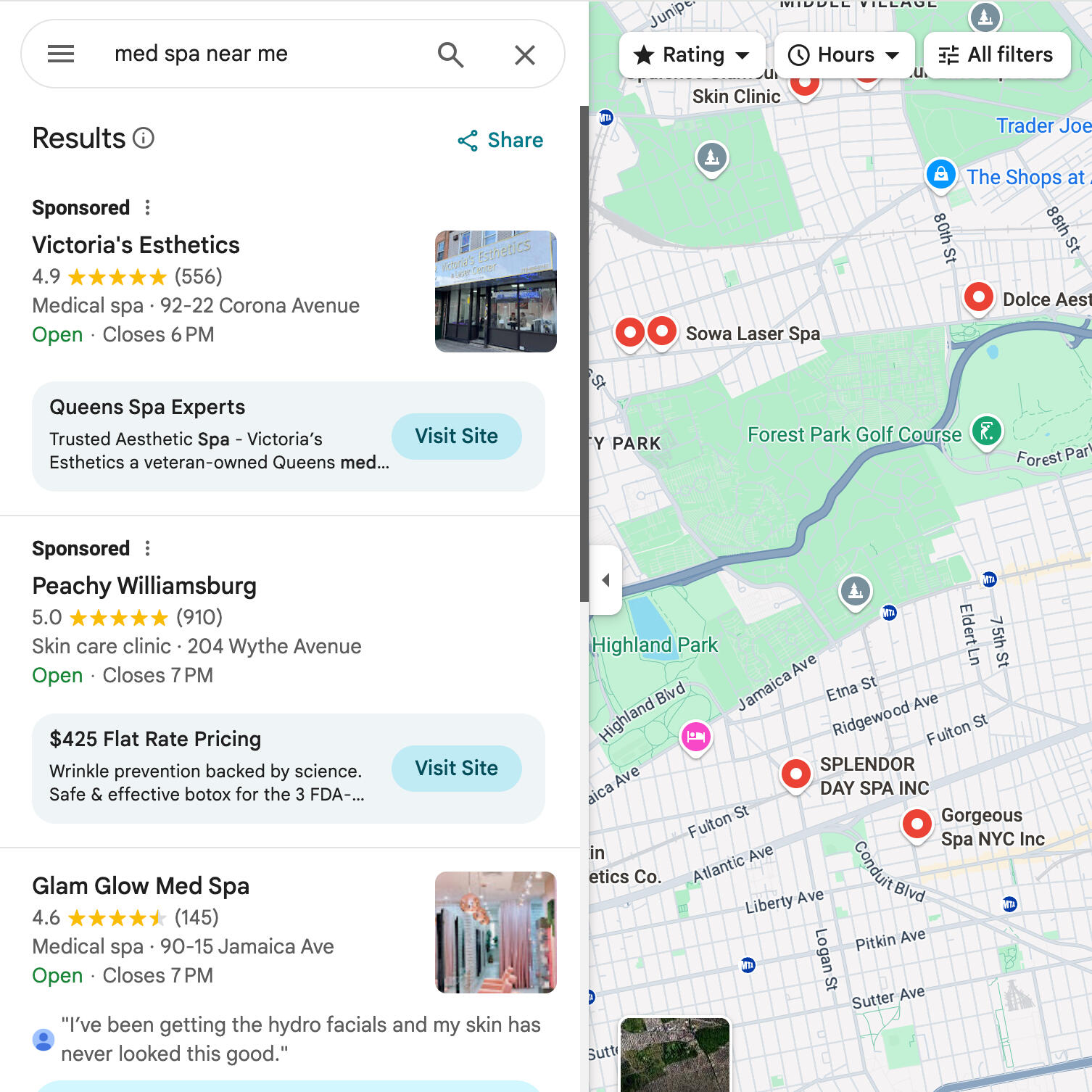The image size is (1092, 1092).
Task: Share the results list
Action: tap(500, 140)
